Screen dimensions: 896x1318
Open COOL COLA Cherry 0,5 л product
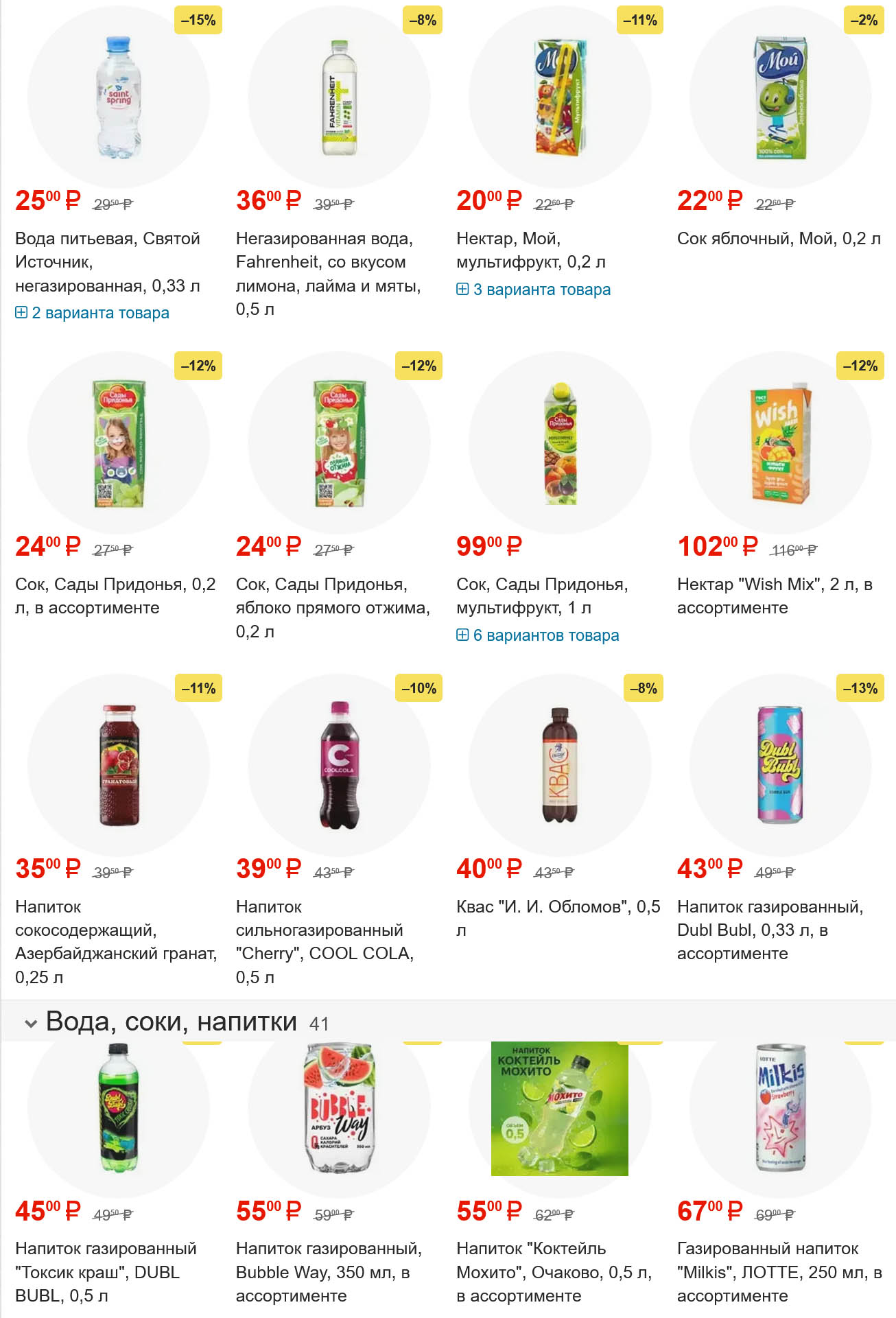(x=324, y=941)
